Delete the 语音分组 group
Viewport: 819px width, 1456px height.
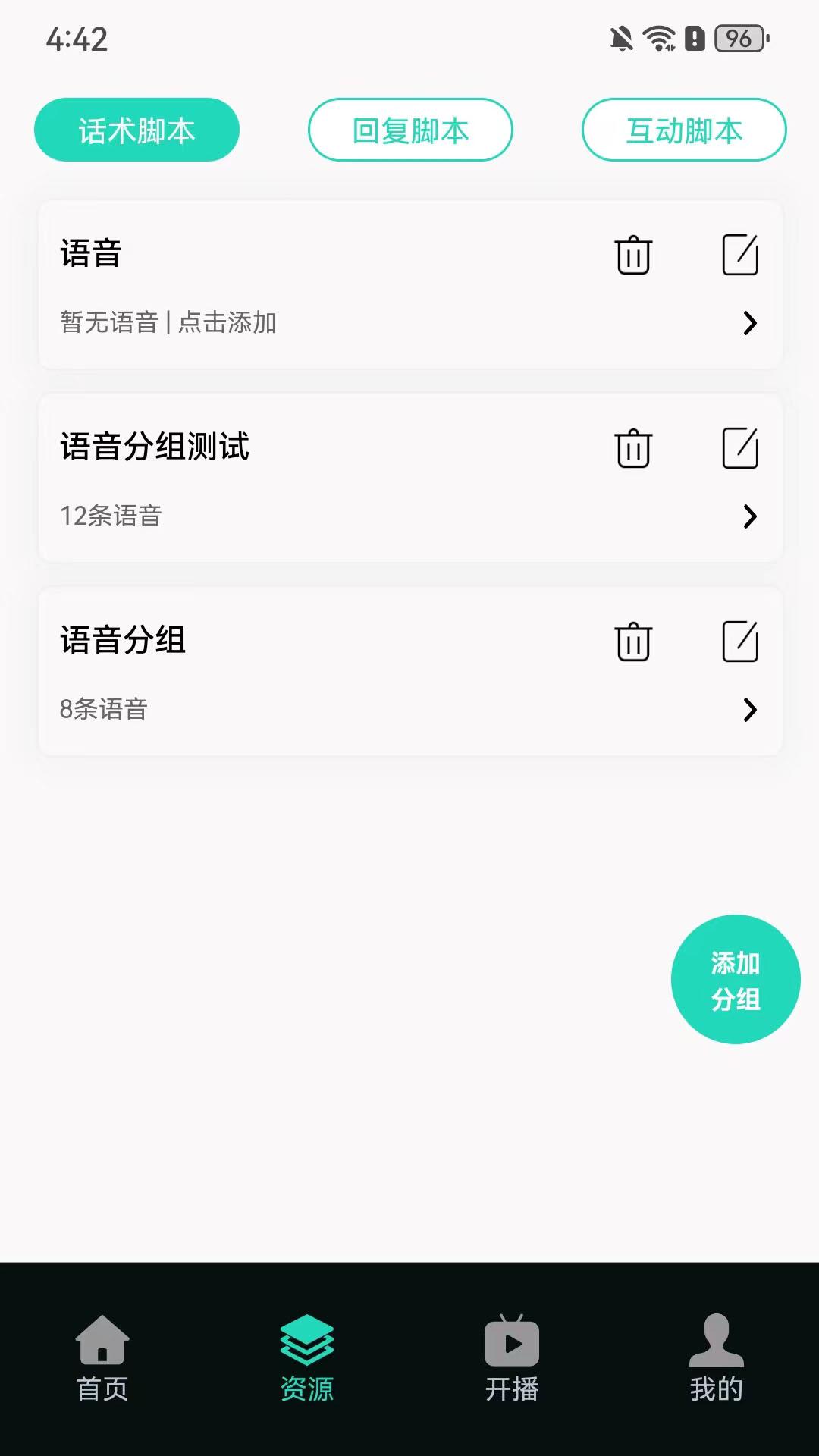pos(633,641)
